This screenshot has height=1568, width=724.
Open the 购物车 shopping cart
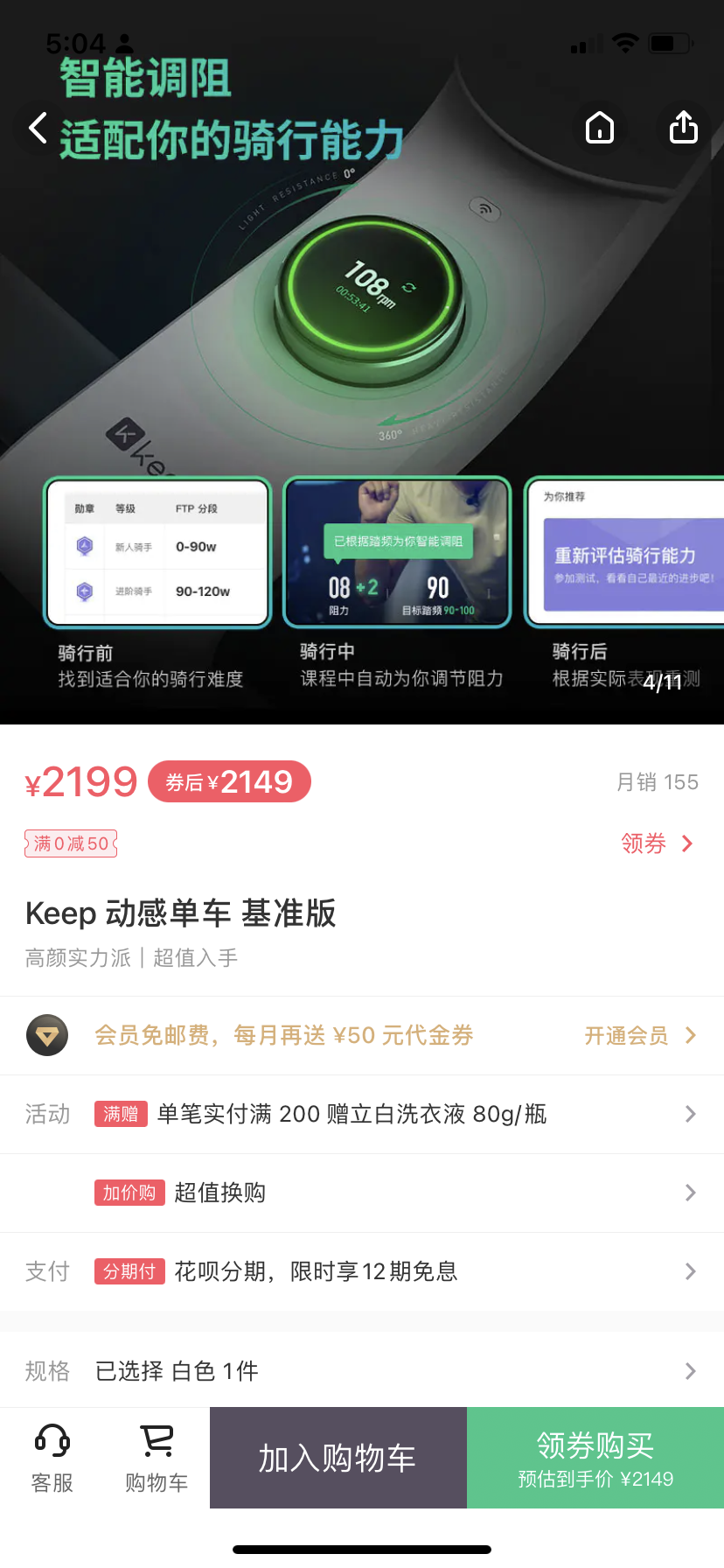(157, 1458)
